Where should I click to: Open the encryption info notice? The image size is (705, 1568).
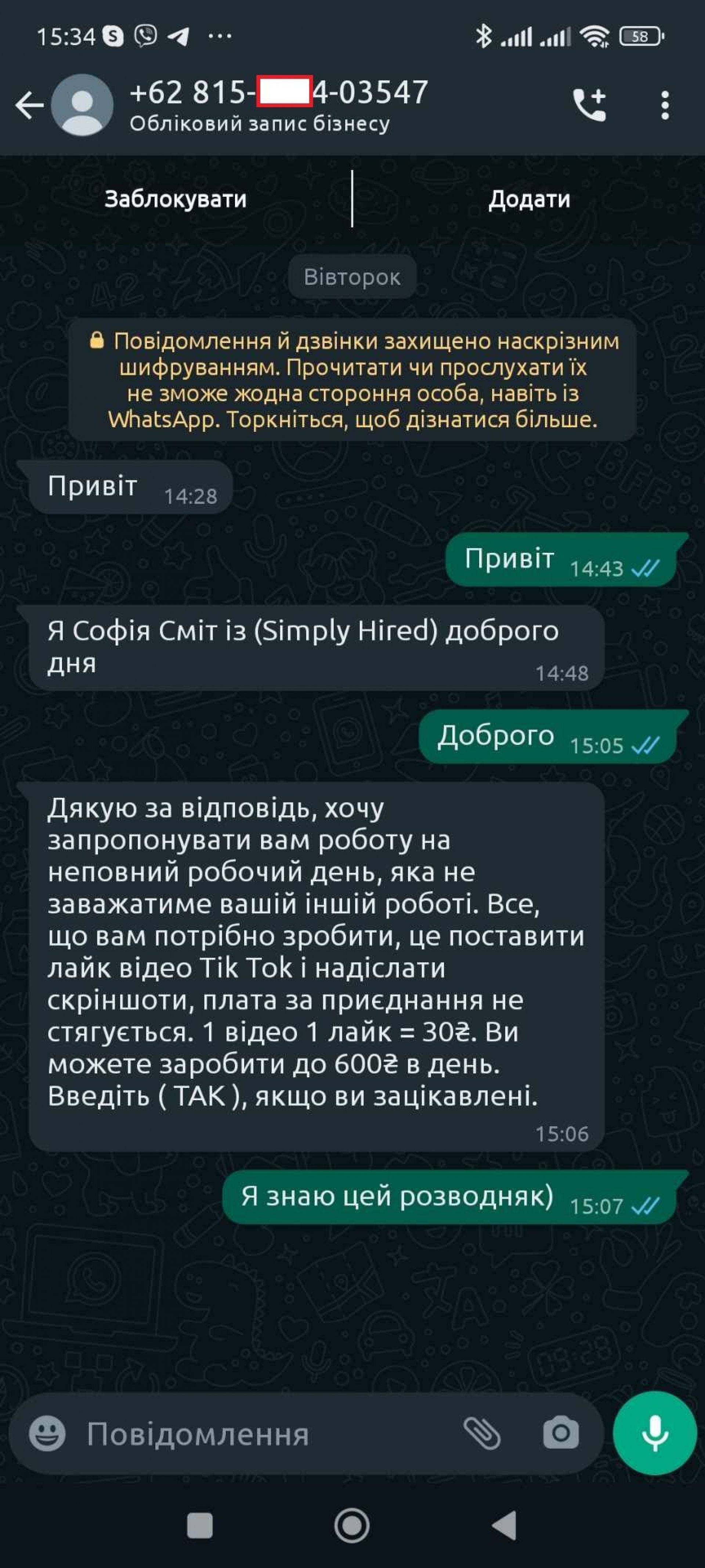(352, 380)
